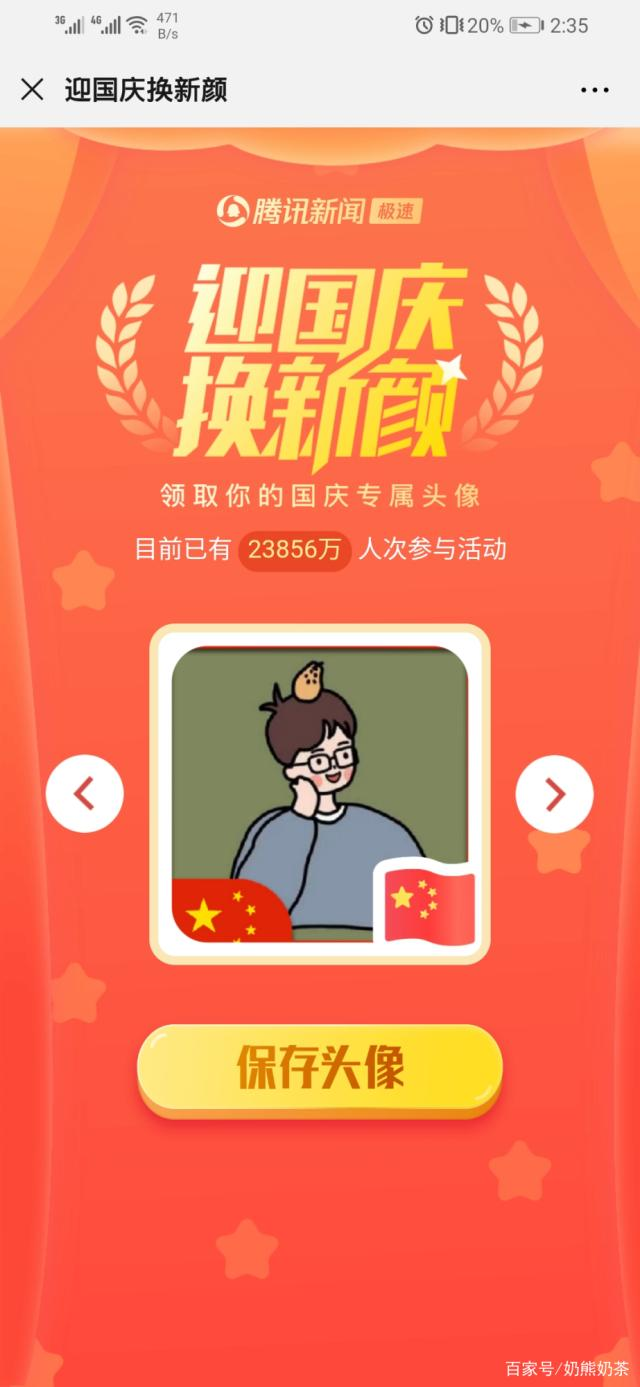Tap the 保存头像 button
Viewport: 640px width, 1387px height.
point(319,1067)
